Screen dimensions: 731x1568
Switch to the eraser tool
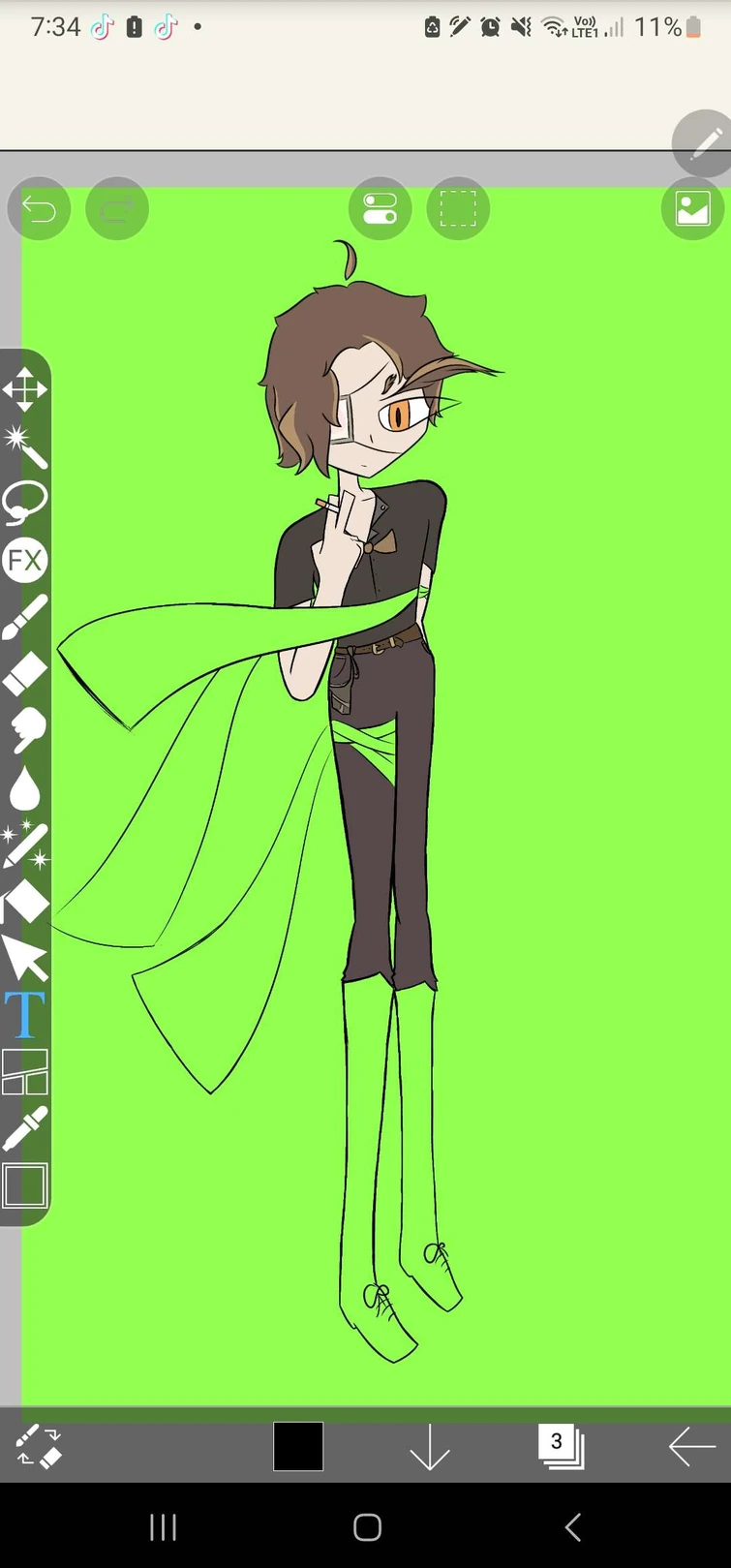pos(25,674)
